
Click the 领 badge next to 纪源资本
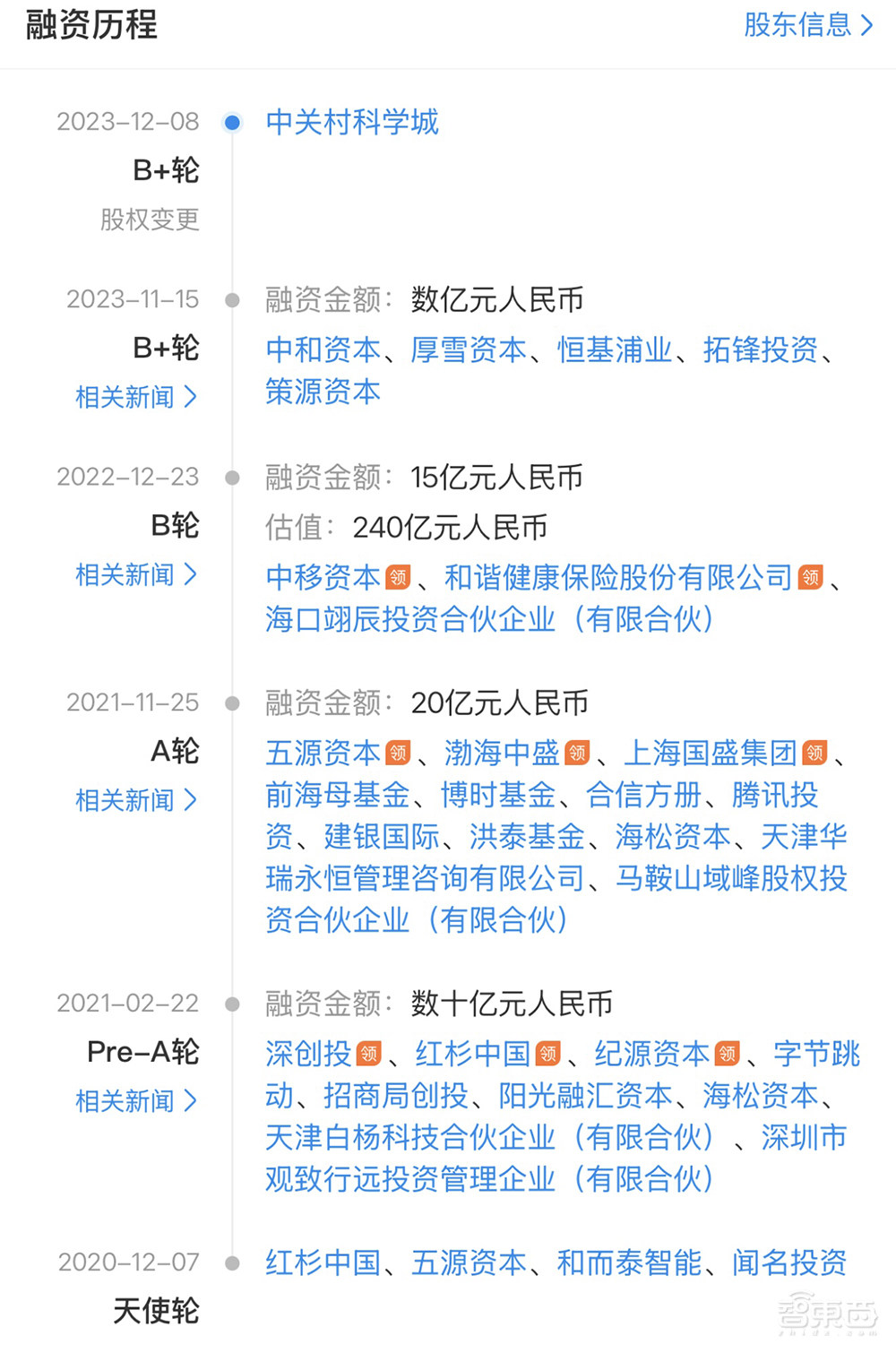click(x=728, y=1055)
